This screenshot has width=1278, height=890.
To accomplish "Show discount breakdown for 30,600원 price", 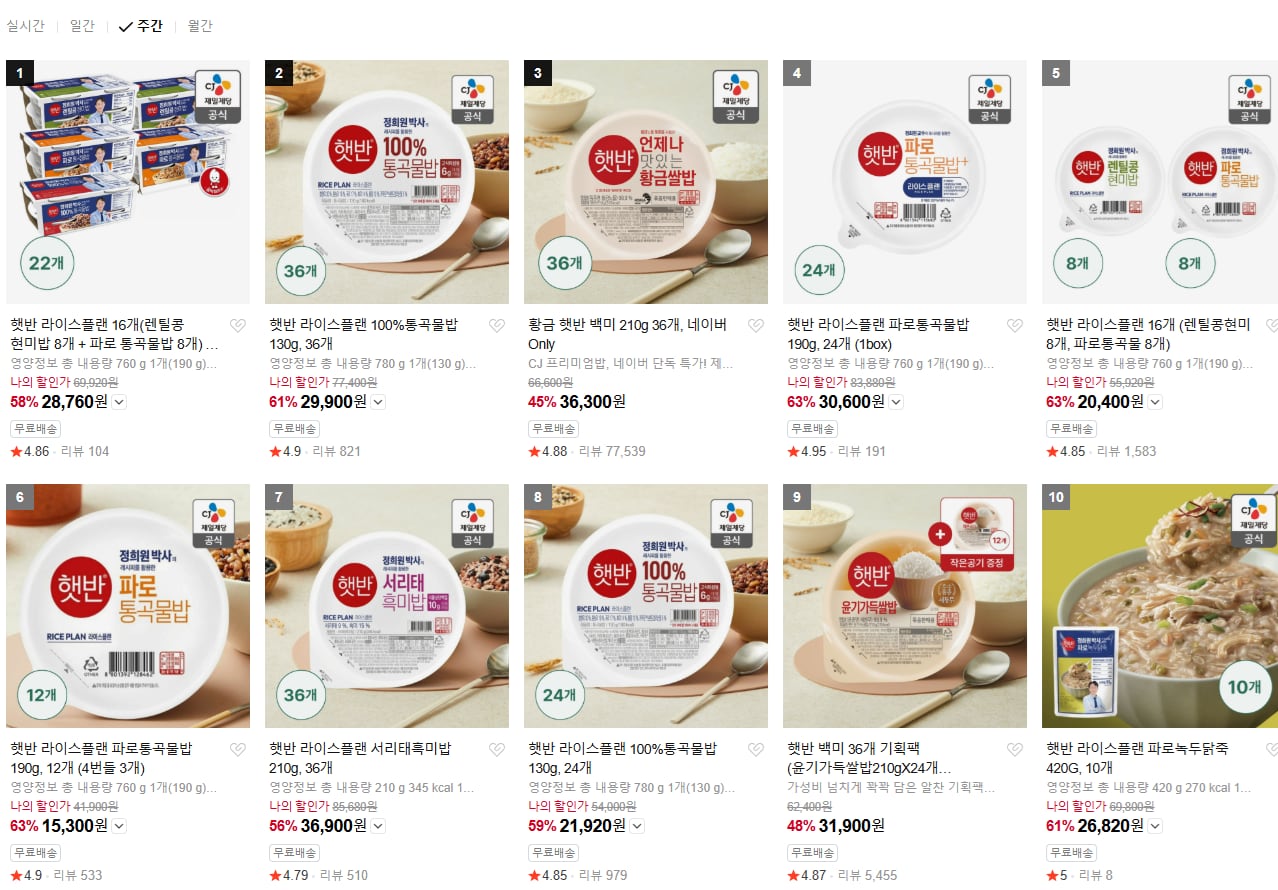I will click(896, 402).
